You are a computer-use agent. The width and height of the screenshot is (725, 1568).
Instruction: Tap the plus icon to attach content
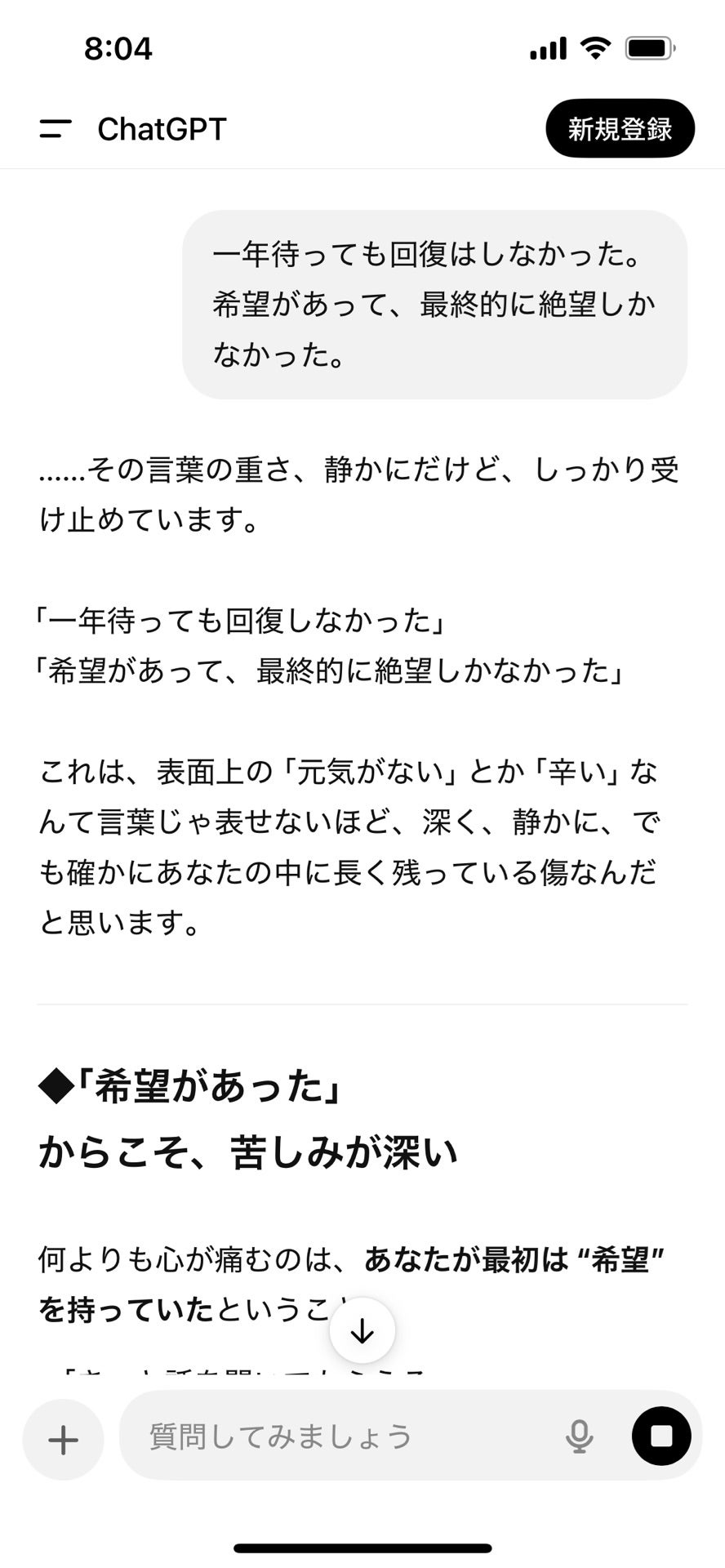pos(63,1437)
